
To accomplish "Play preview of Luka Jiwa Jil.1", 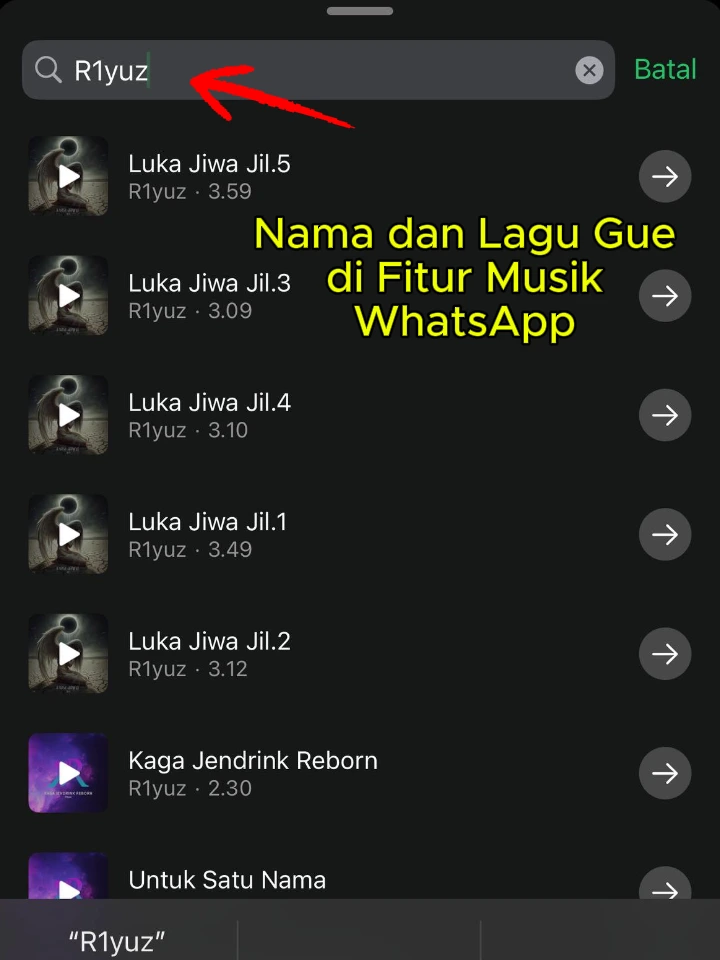I will pos(68,534).
